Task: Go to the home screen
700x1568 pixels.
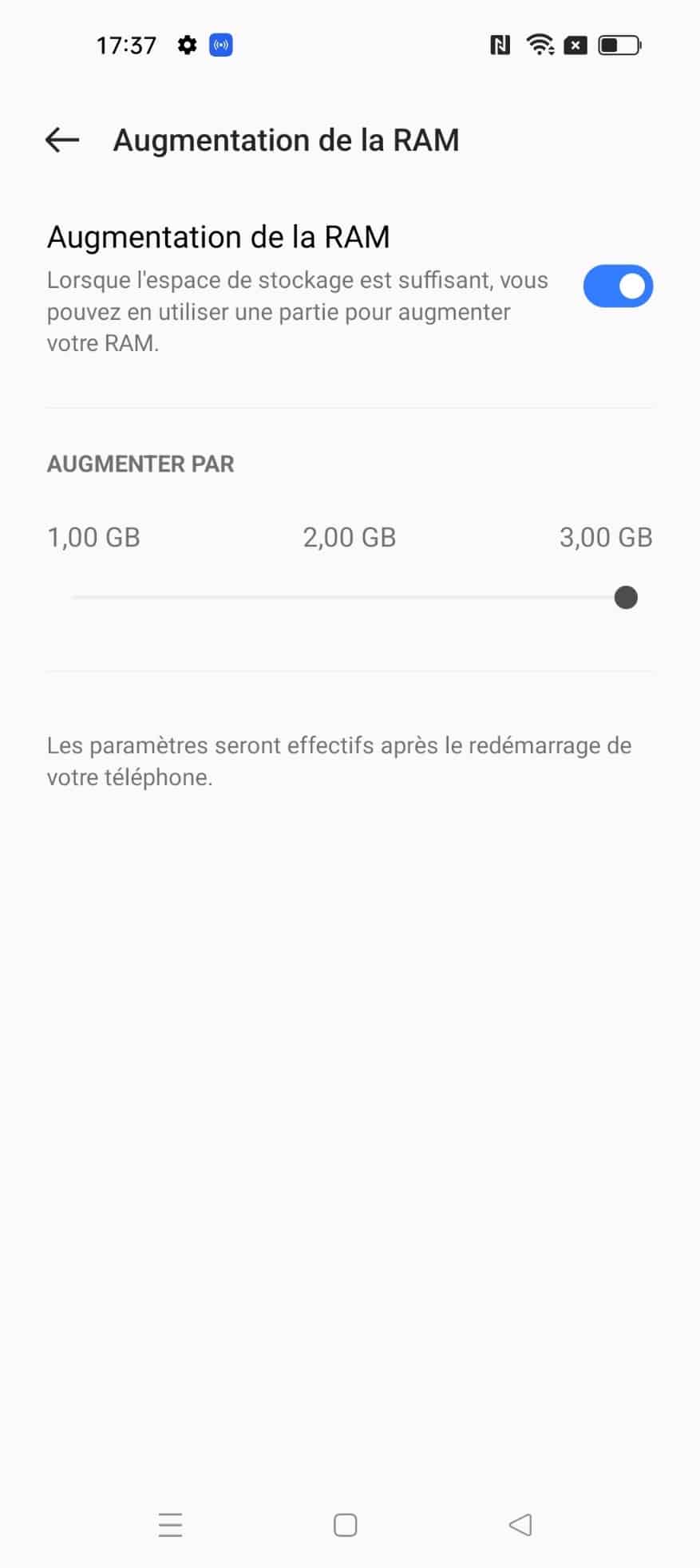Action: click(x=345, y=1525)
